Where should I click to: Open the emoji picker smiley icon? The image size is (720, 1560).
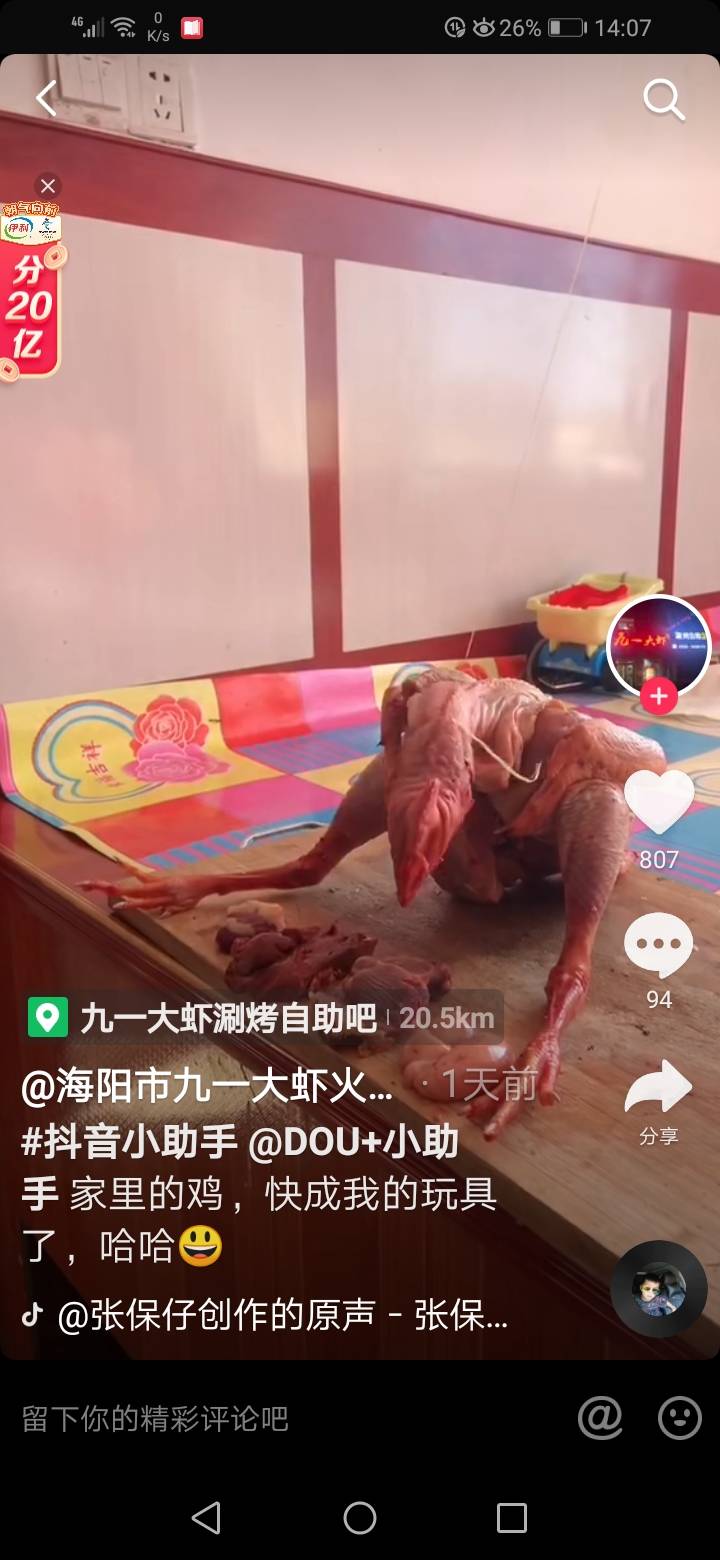click(x=680, y=1418)
